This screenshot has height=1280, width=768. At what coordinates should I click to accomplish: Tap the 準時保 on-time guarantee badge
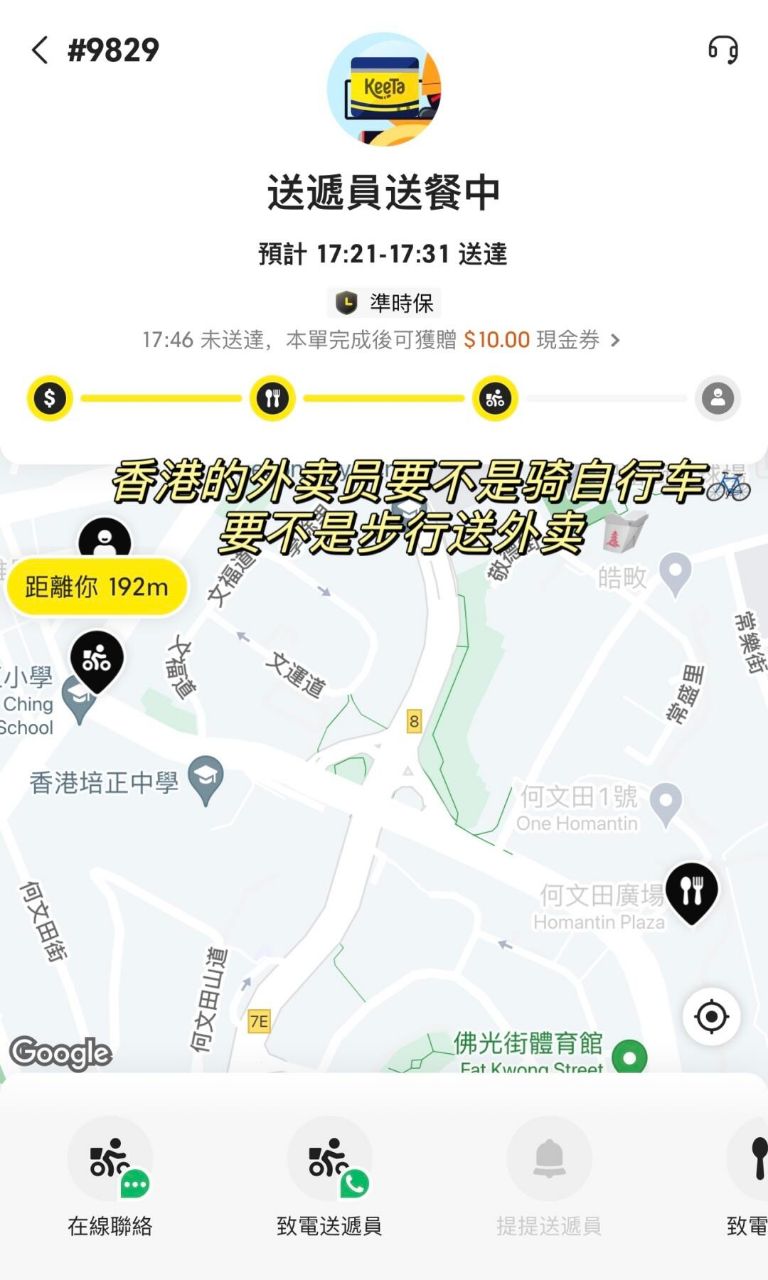pos(384,302)
